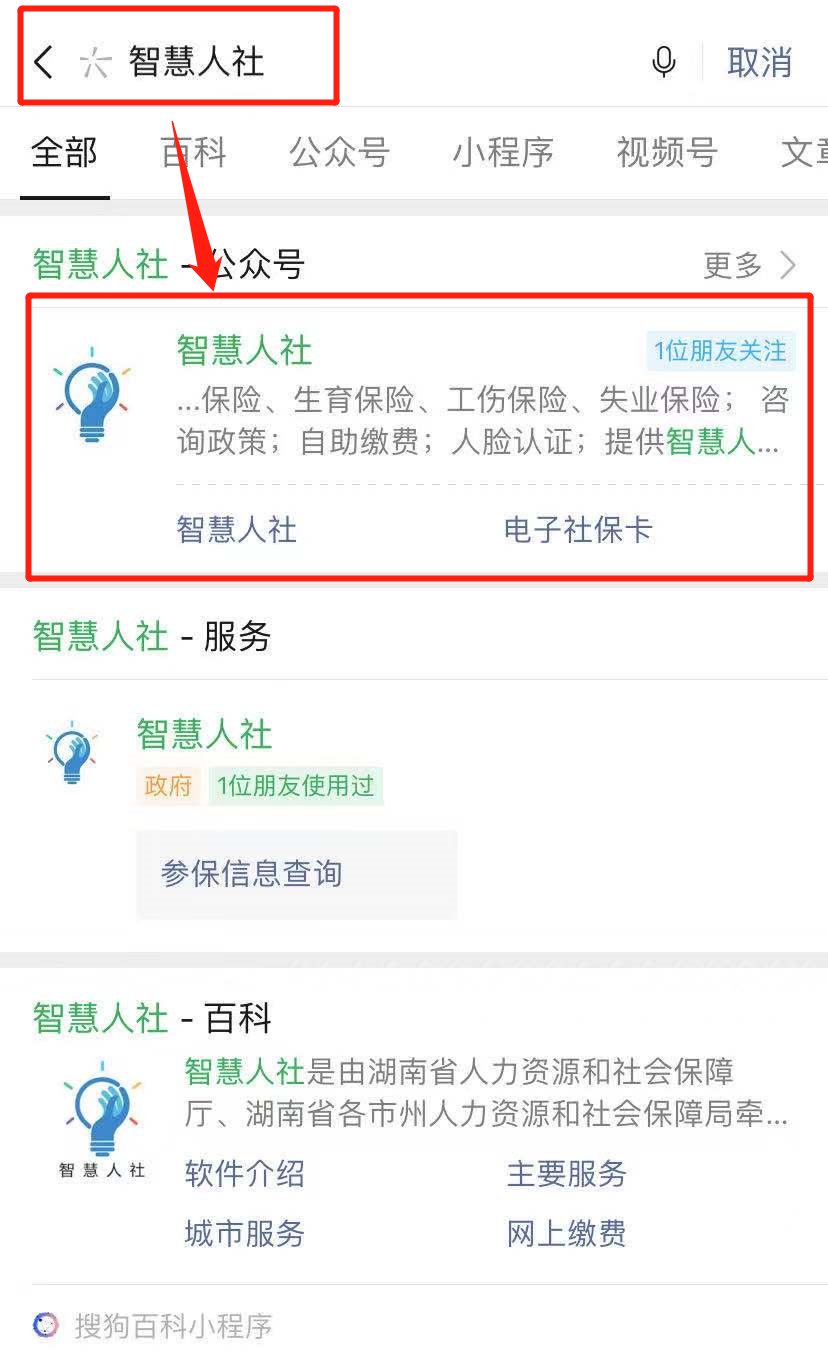Viewport: 828px width, 1356px height.
Task: Go back using the back arrow
Action: coord(42,62)
